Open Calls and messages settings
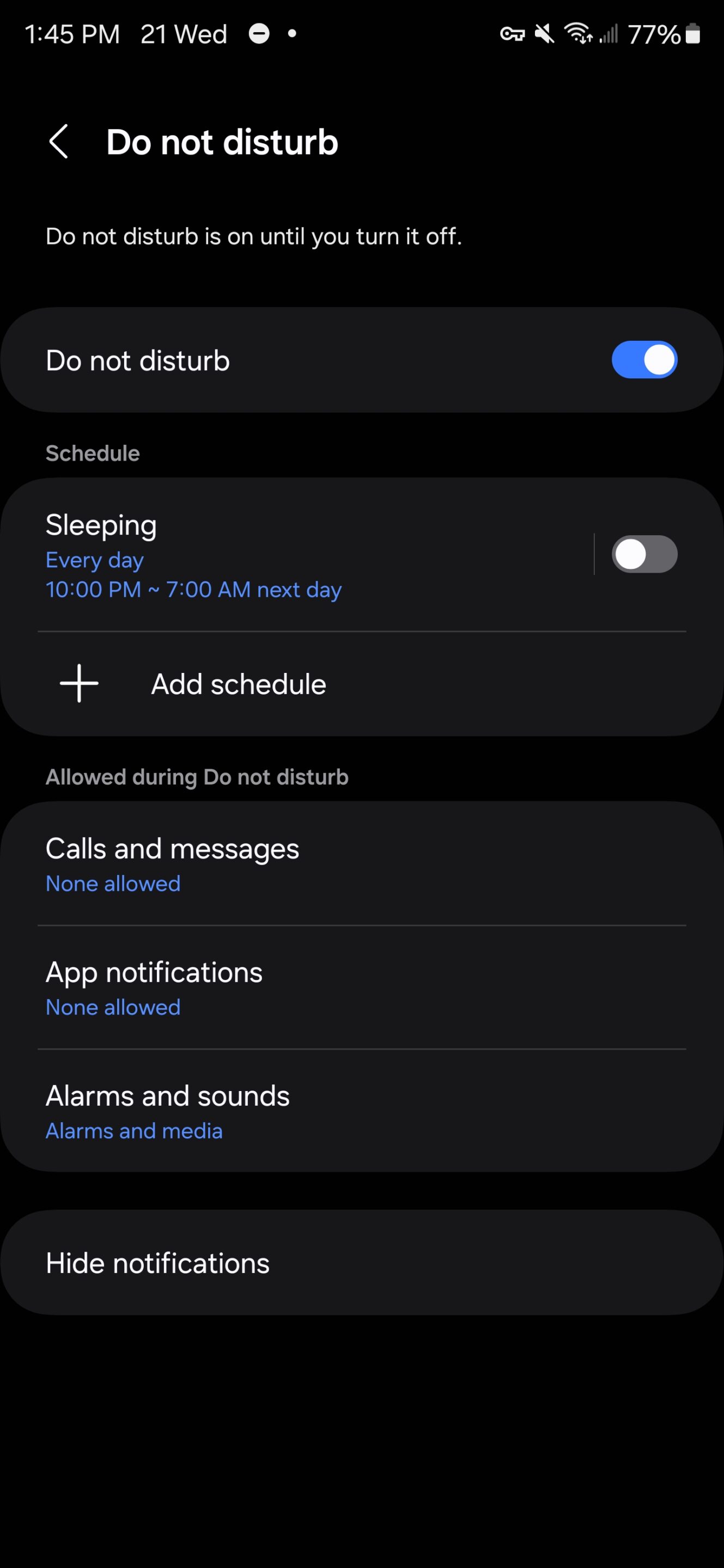This screenshot has width=724, height=1568. pyautogui.click(x=362, y=865)
